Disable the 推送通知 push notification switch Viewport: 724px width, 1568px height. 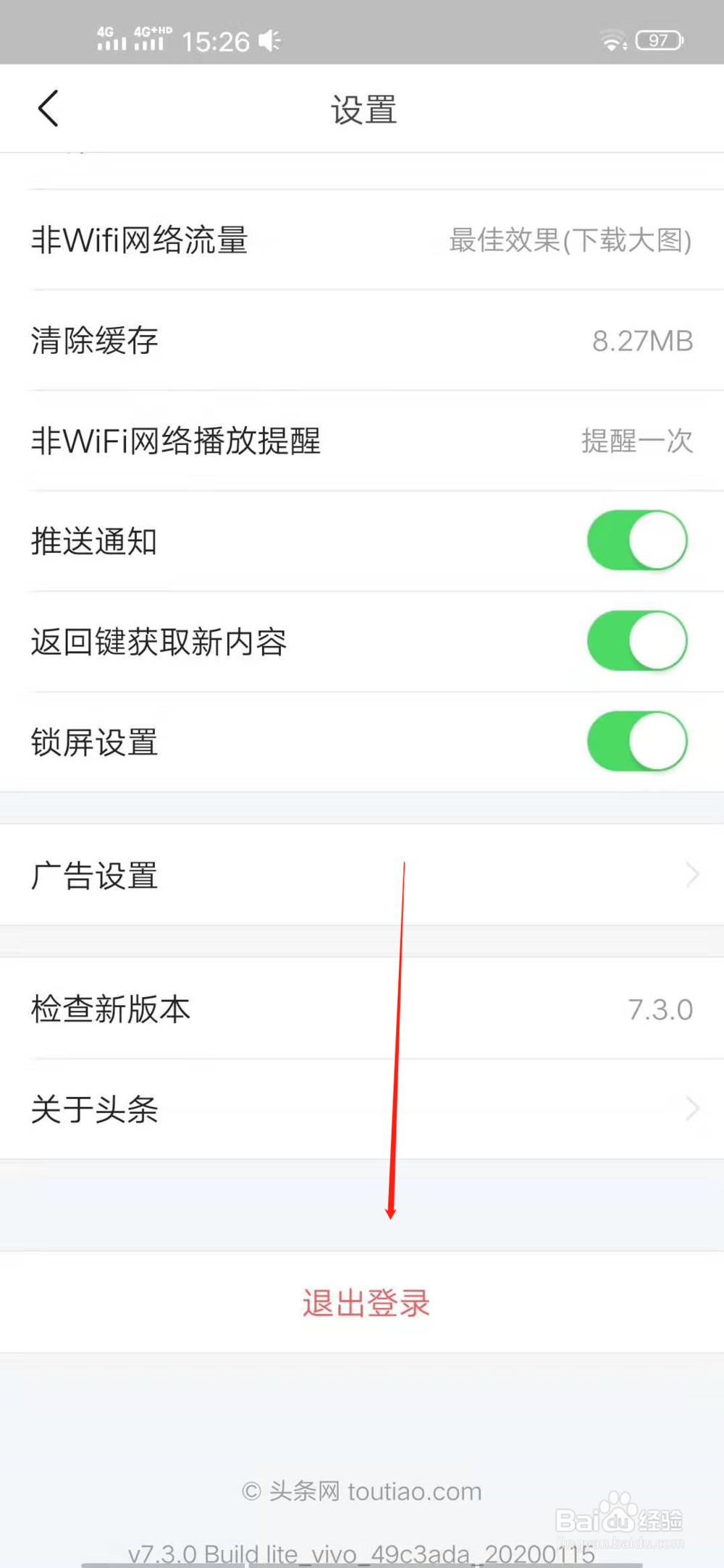(x=636, y=541)
